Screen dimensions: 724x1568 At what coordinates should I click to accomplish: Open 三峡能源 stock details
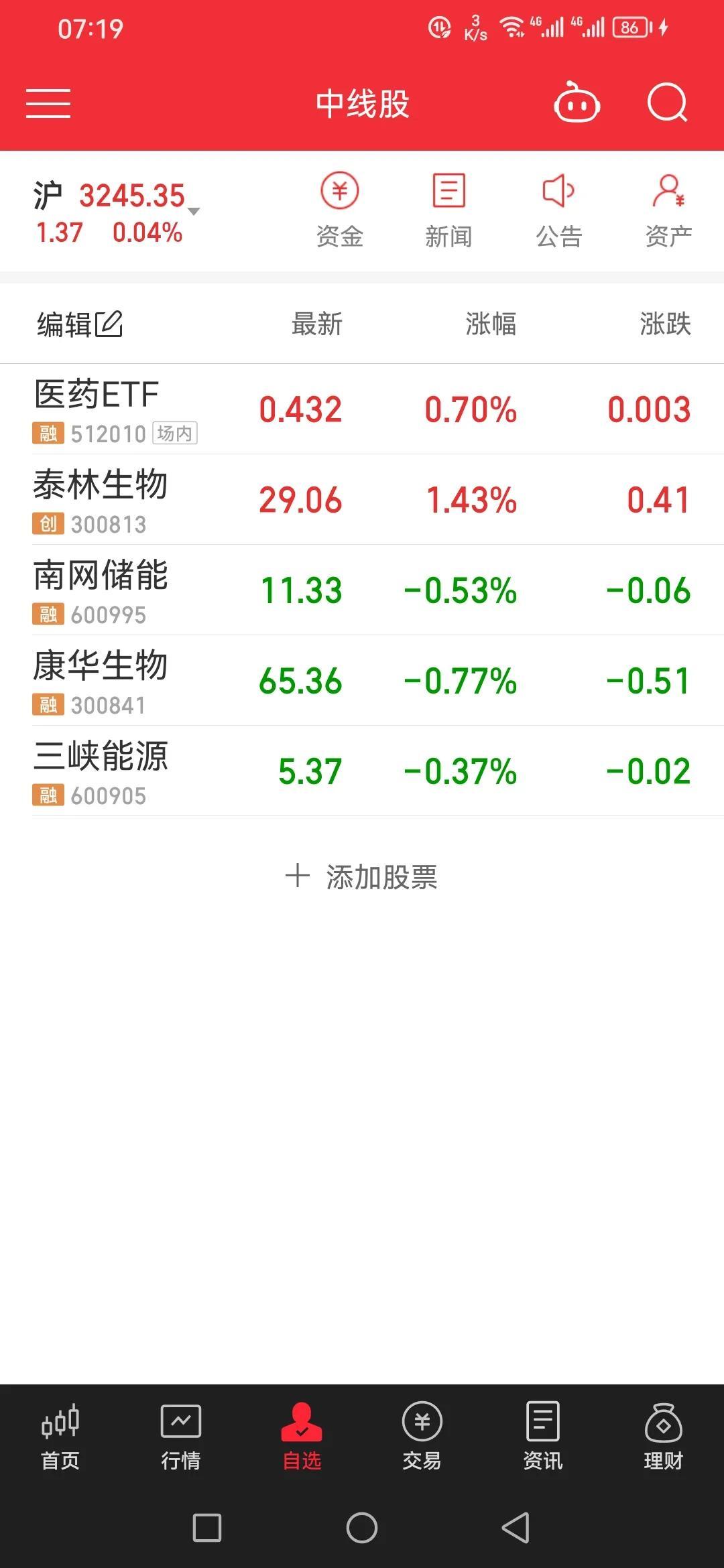pyautogui.click(x=362, y=771)
